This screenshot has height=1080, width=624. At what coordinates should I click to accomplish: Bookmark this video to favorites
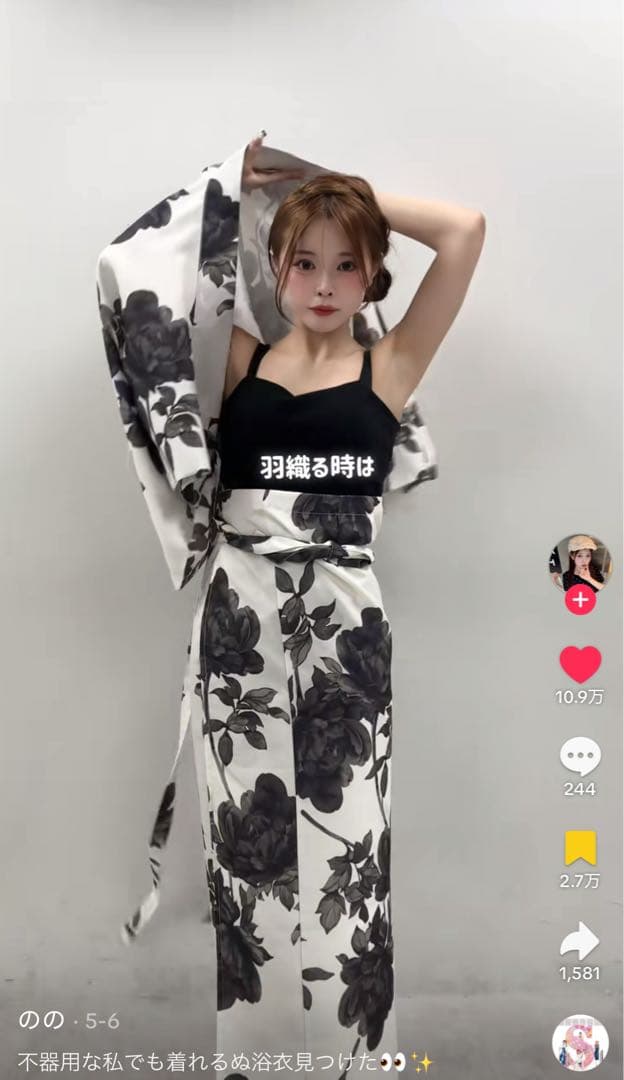point(580,848)
